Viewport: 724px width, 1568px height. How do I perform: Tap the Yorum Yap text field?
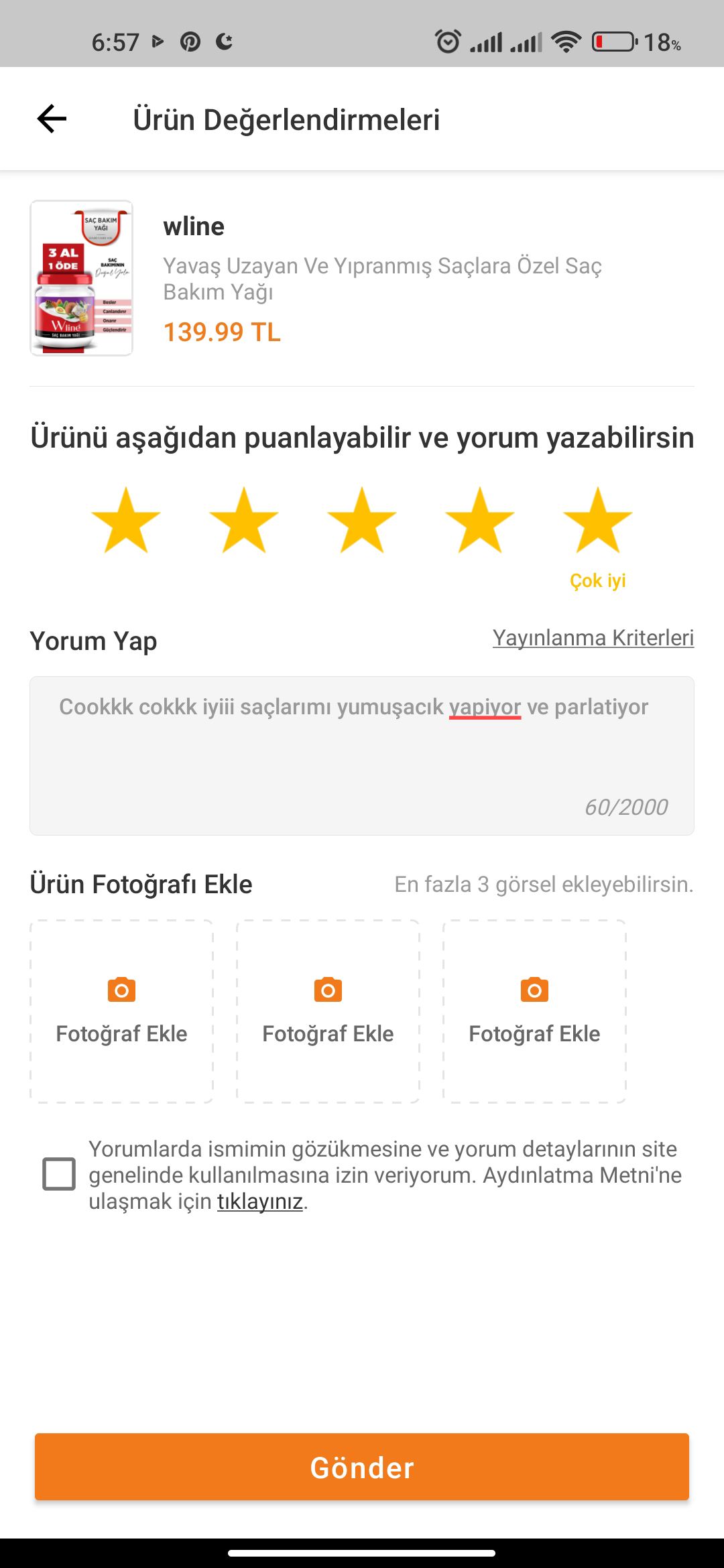pos(362,756)
